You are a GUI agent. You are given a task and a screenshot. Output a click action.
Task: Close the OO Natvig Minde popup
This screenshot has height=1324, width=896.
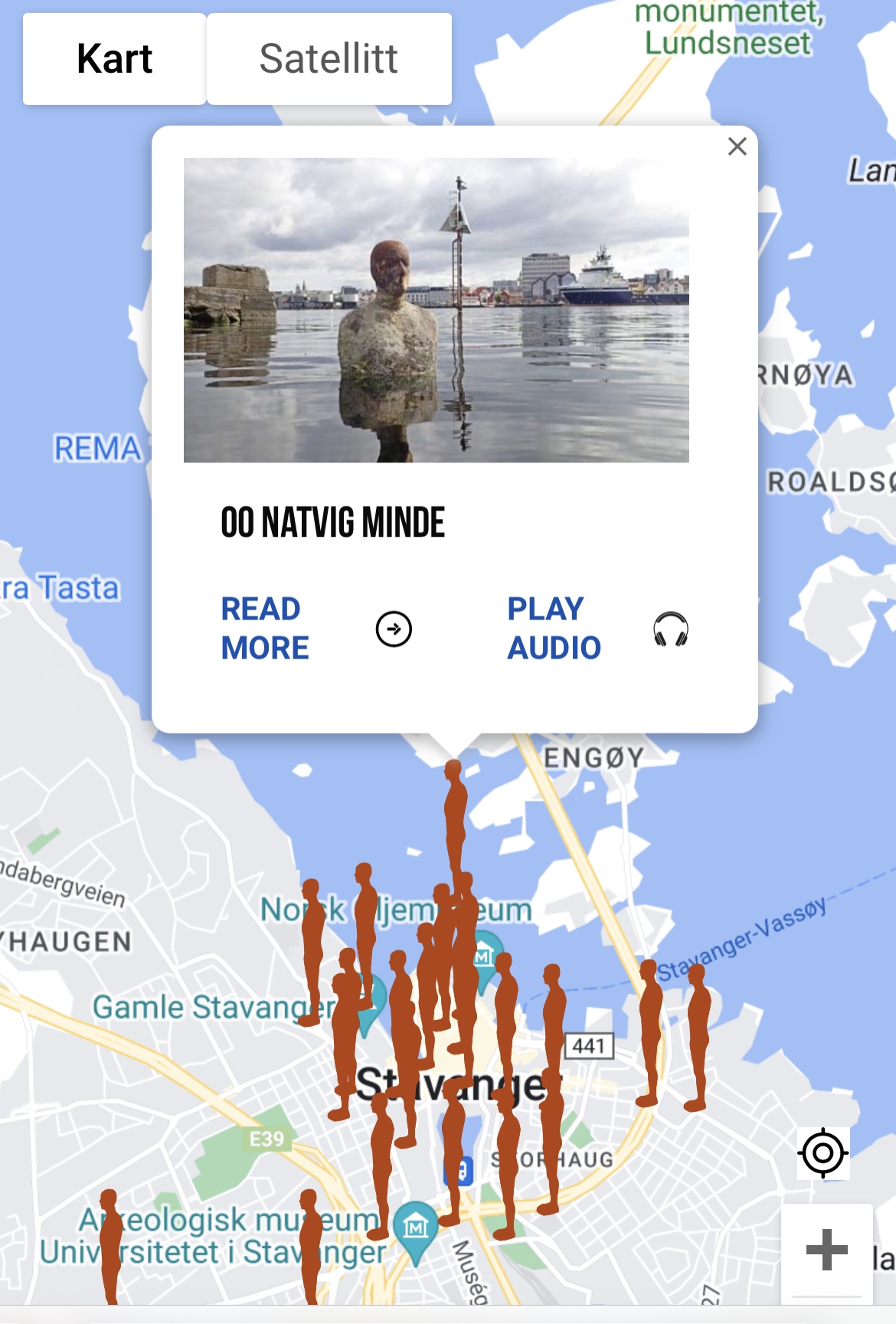[737, 146]
